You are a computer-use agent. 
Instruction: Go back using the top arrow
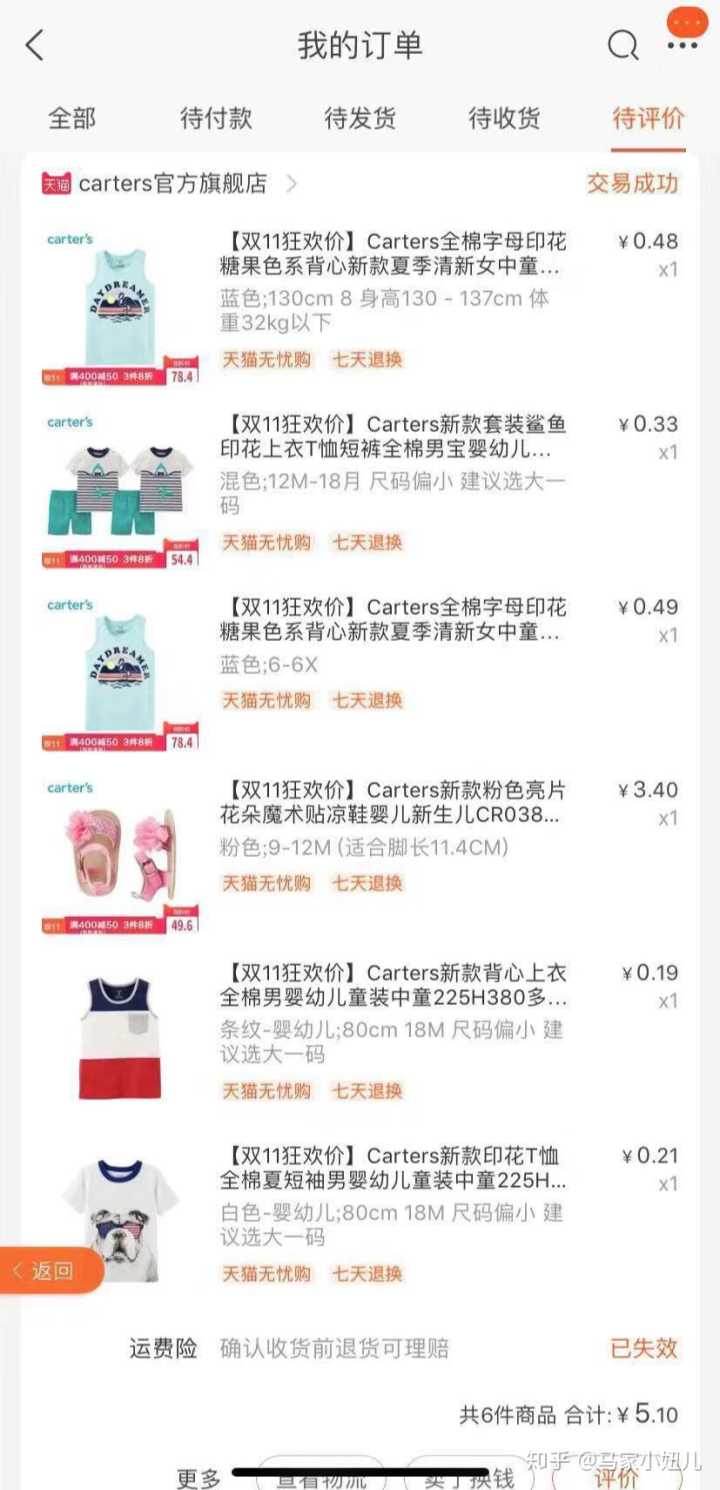35,46
